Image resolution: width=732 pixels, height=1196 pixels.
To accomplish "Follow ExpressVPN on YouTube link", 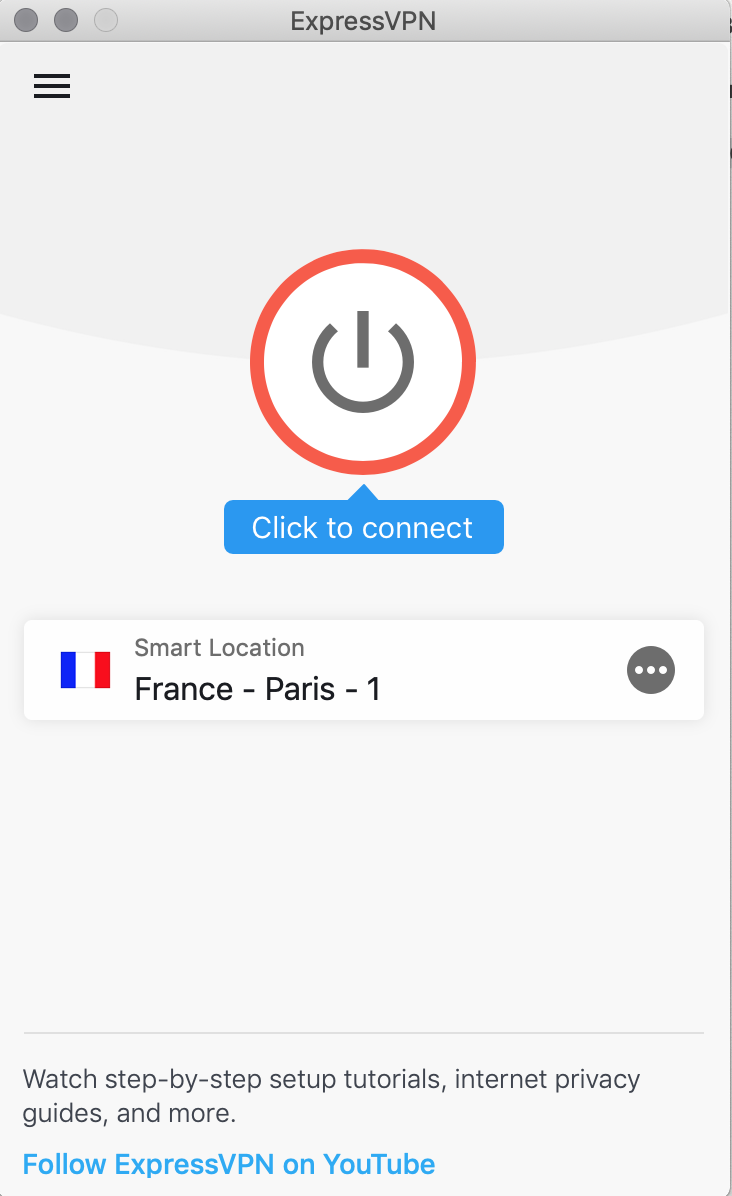I will point(229,1164).
